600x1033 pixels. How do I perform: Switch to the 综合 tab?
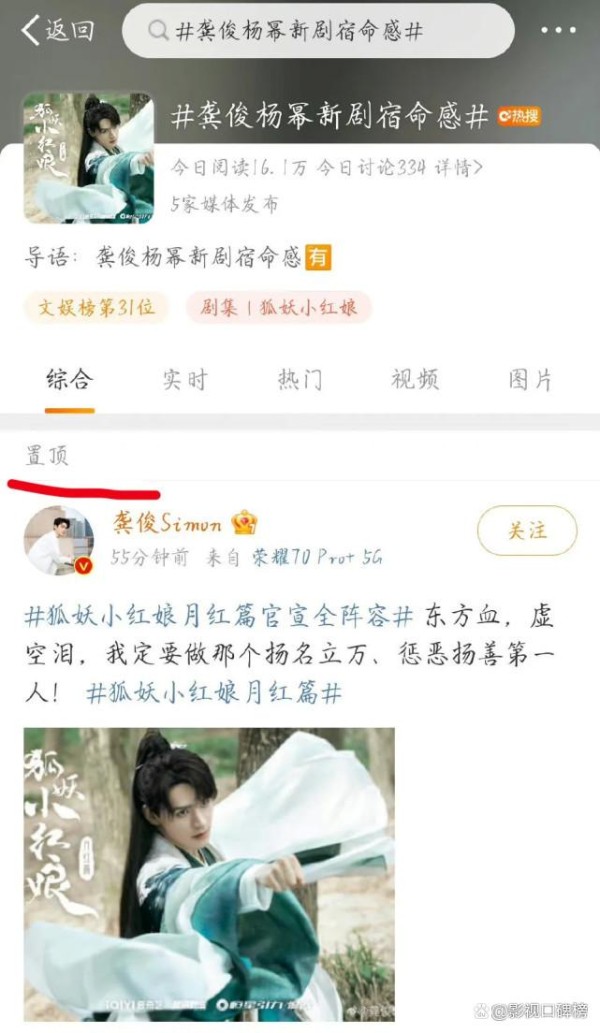(70, 380)
